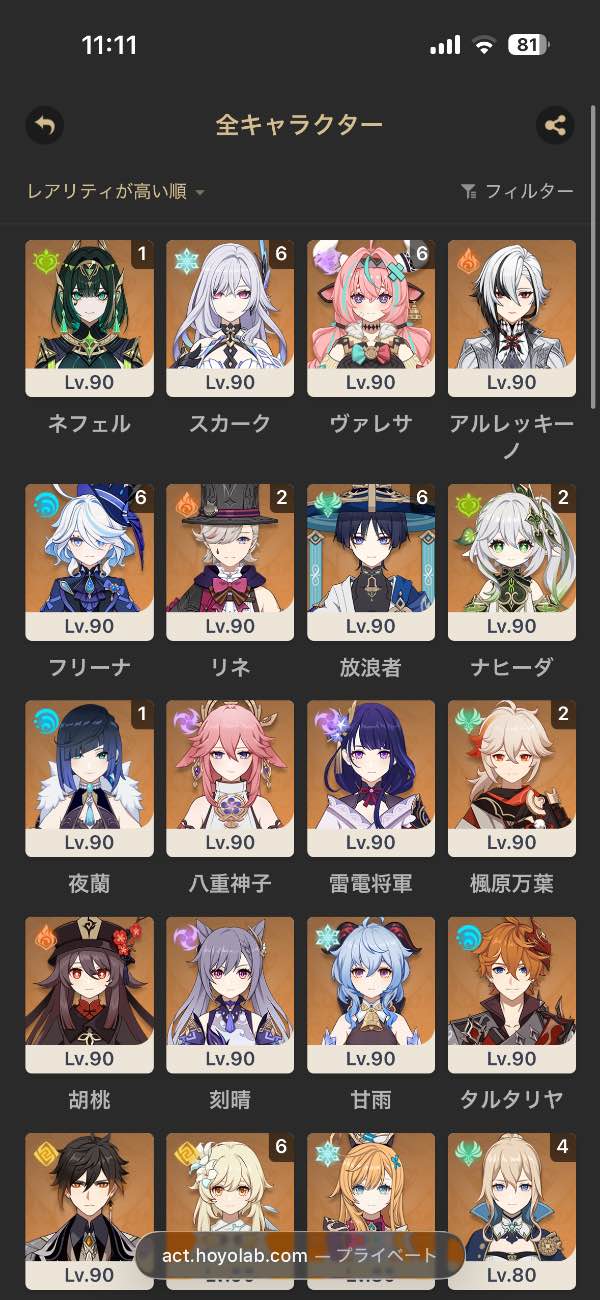Image resolution: width=600 pixels, height=1300 pixels.
Task: Select the 雷電将軍 character card
Action: (x=371, y=778)
